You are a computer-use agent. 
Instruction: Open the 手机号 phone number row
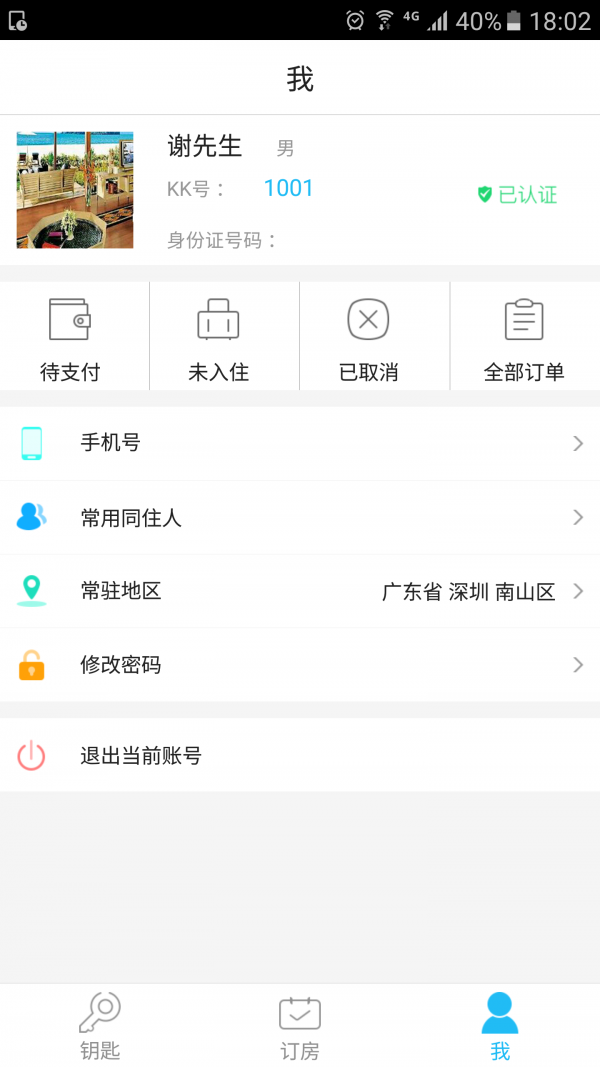coord(300,443)
